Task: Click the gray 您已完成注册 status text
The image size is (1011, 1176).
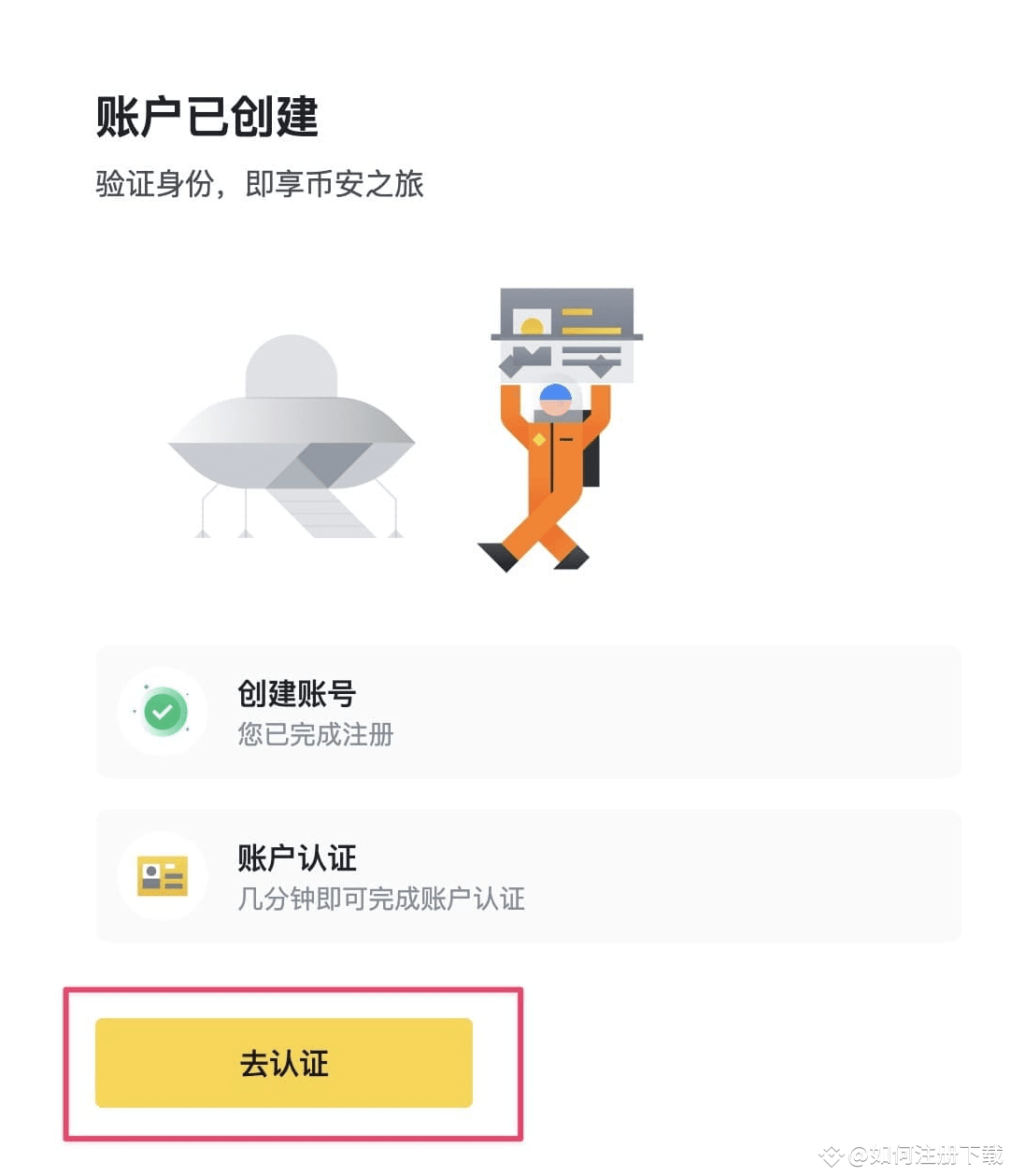Action: point(314,735)
